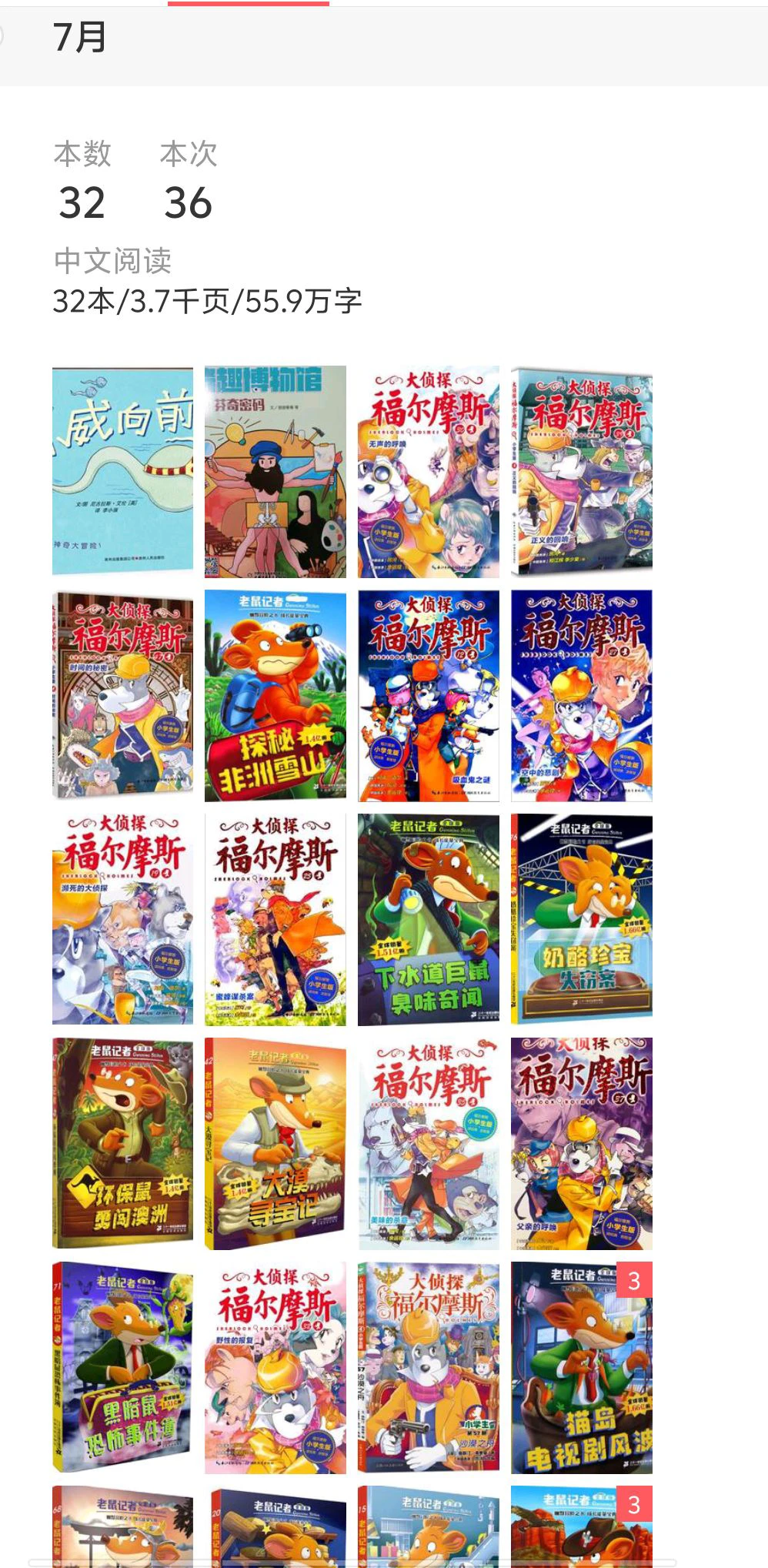Viewport: 768px width, 1568px height.
Task: Open the 威向前 book cover
Action: point(122,471)
